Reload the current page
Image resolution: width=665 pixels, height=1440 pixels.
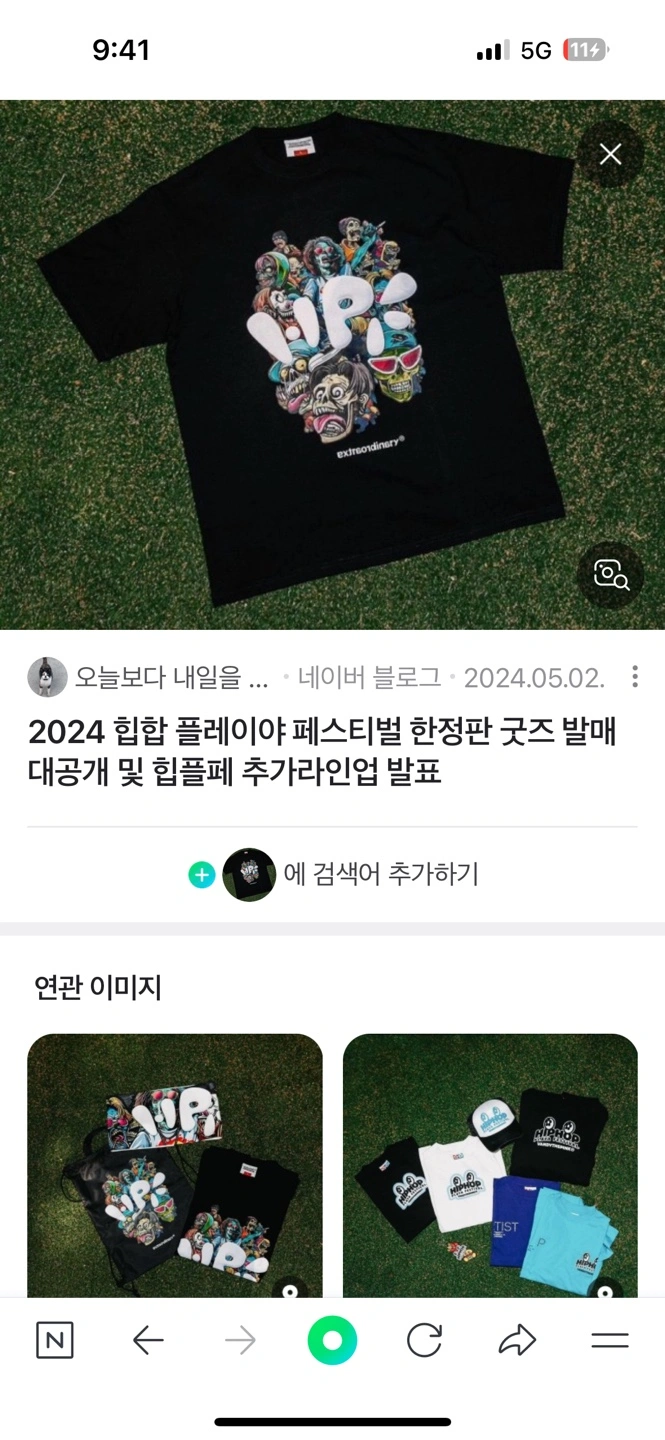(x=424, y=1340)
